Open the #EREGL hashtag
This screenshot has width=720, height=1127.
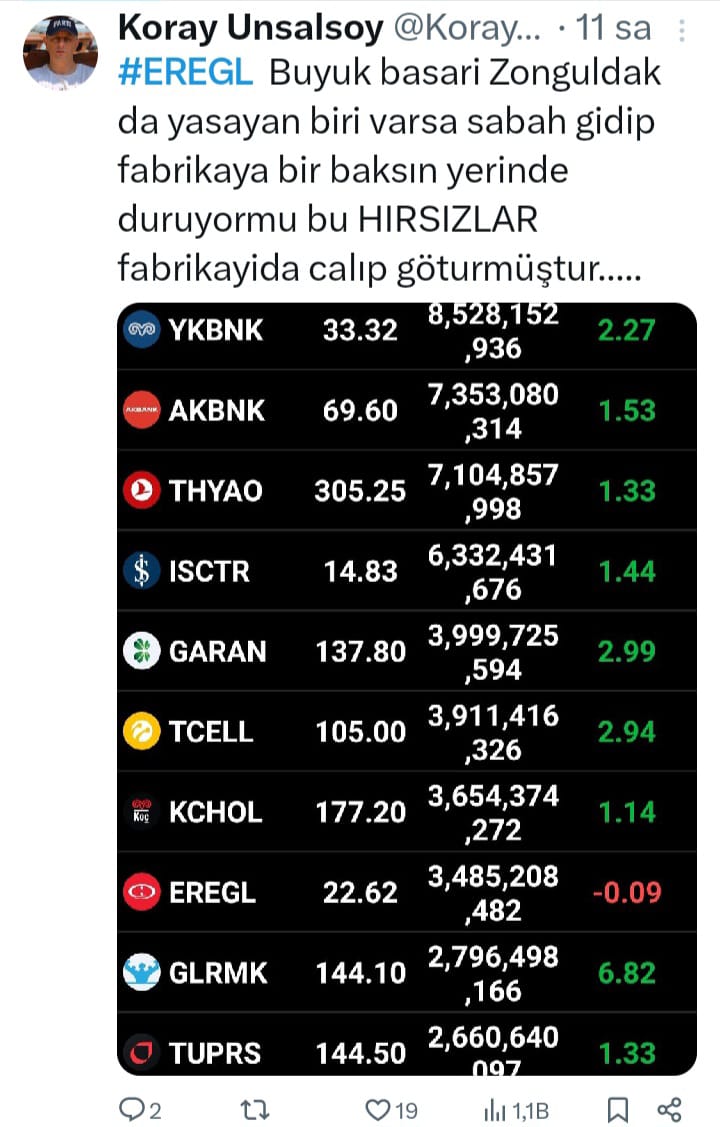186,75
